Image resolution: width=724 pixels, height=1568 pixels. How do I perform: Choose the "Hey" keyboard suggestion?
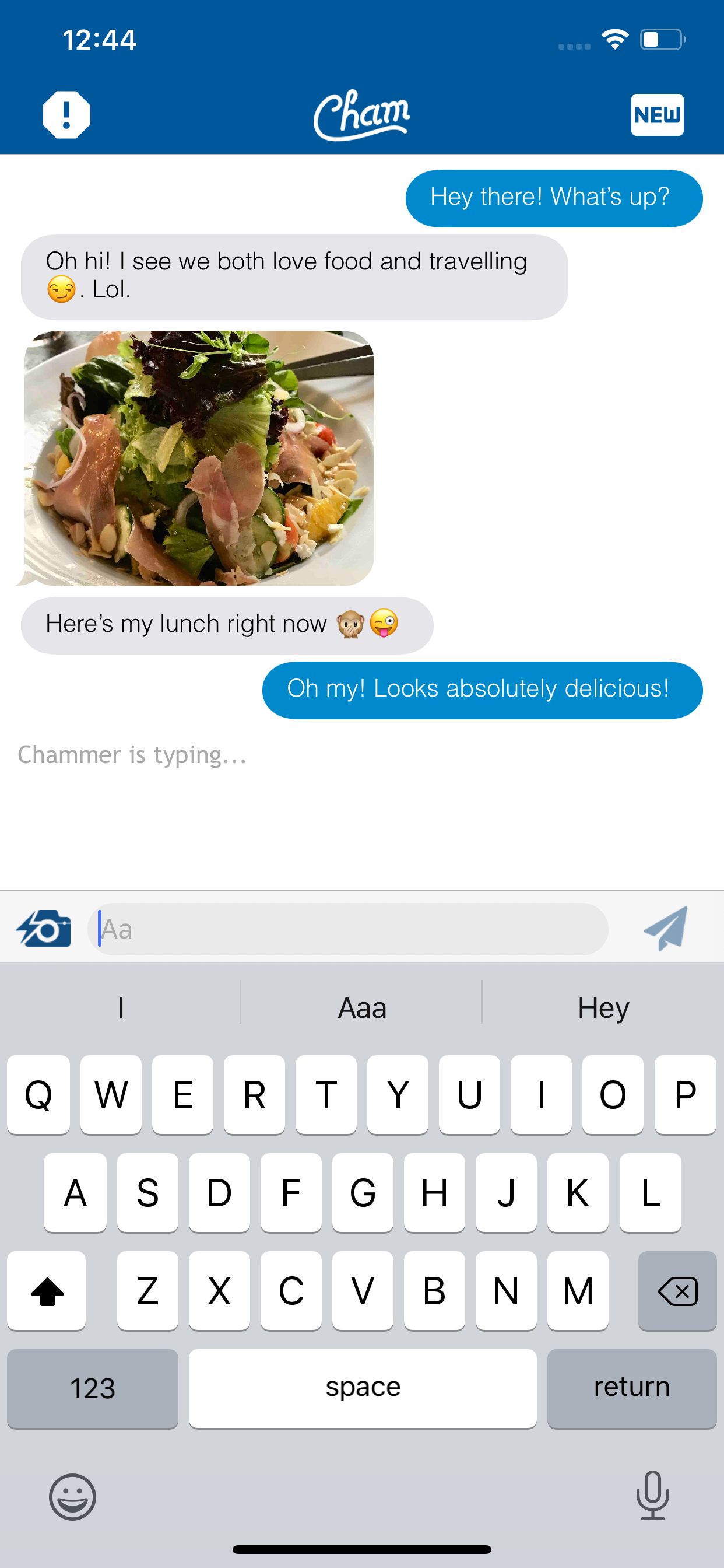603,1007
